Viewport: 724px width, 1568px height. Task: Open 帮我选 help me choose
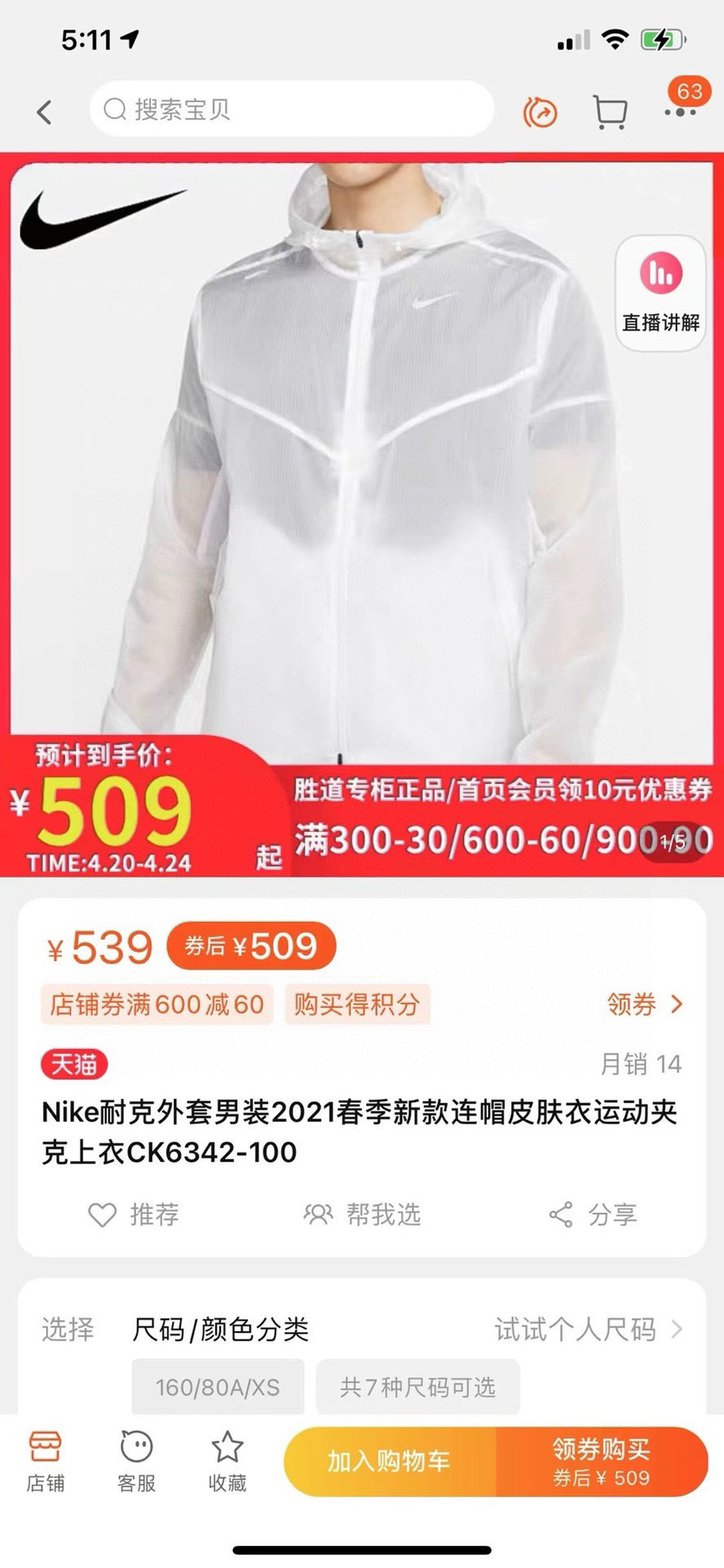(x=362, y=1215)
